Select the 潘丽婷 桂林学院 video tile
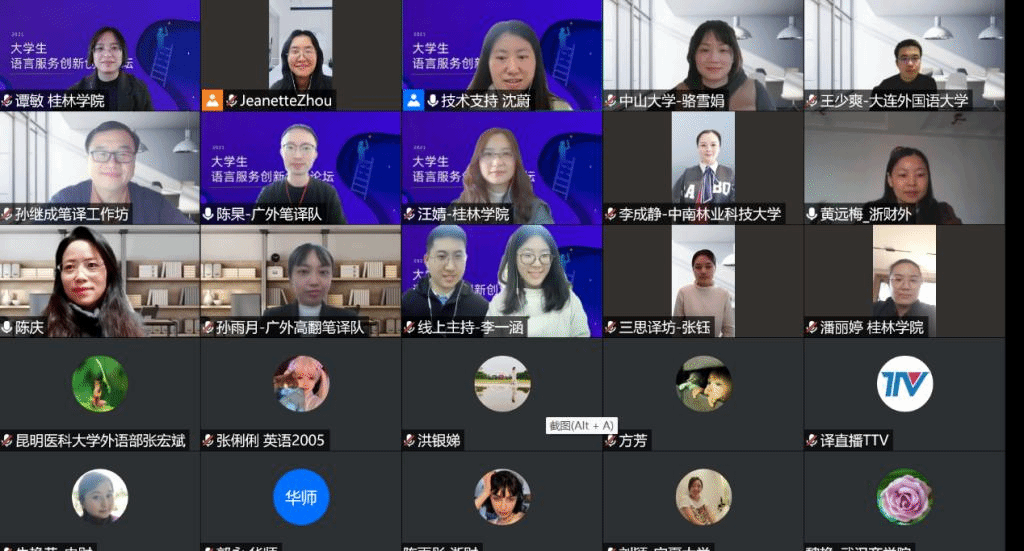 pyautogui.click(x=904, y=280)
